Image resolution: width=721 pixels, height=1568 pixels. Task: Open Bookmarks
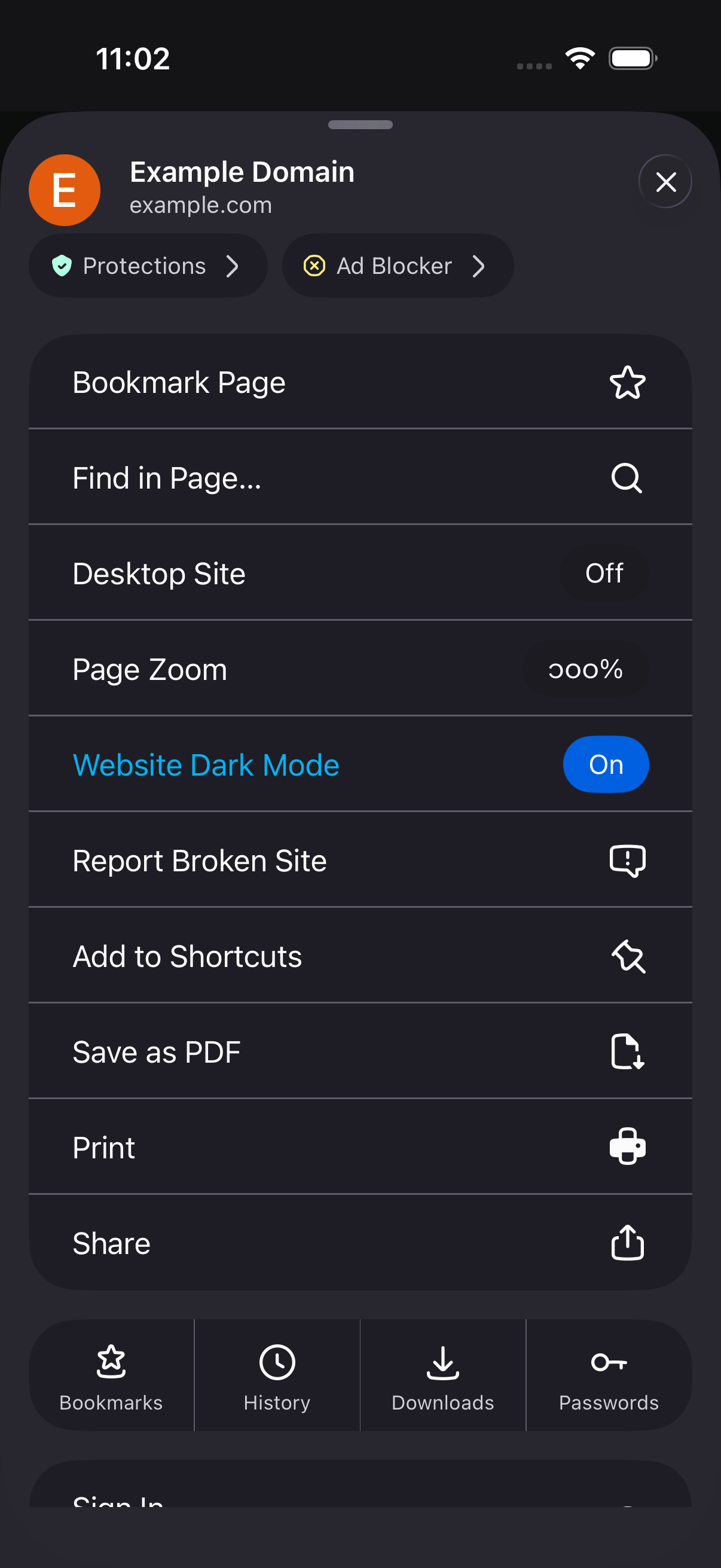111,1374
